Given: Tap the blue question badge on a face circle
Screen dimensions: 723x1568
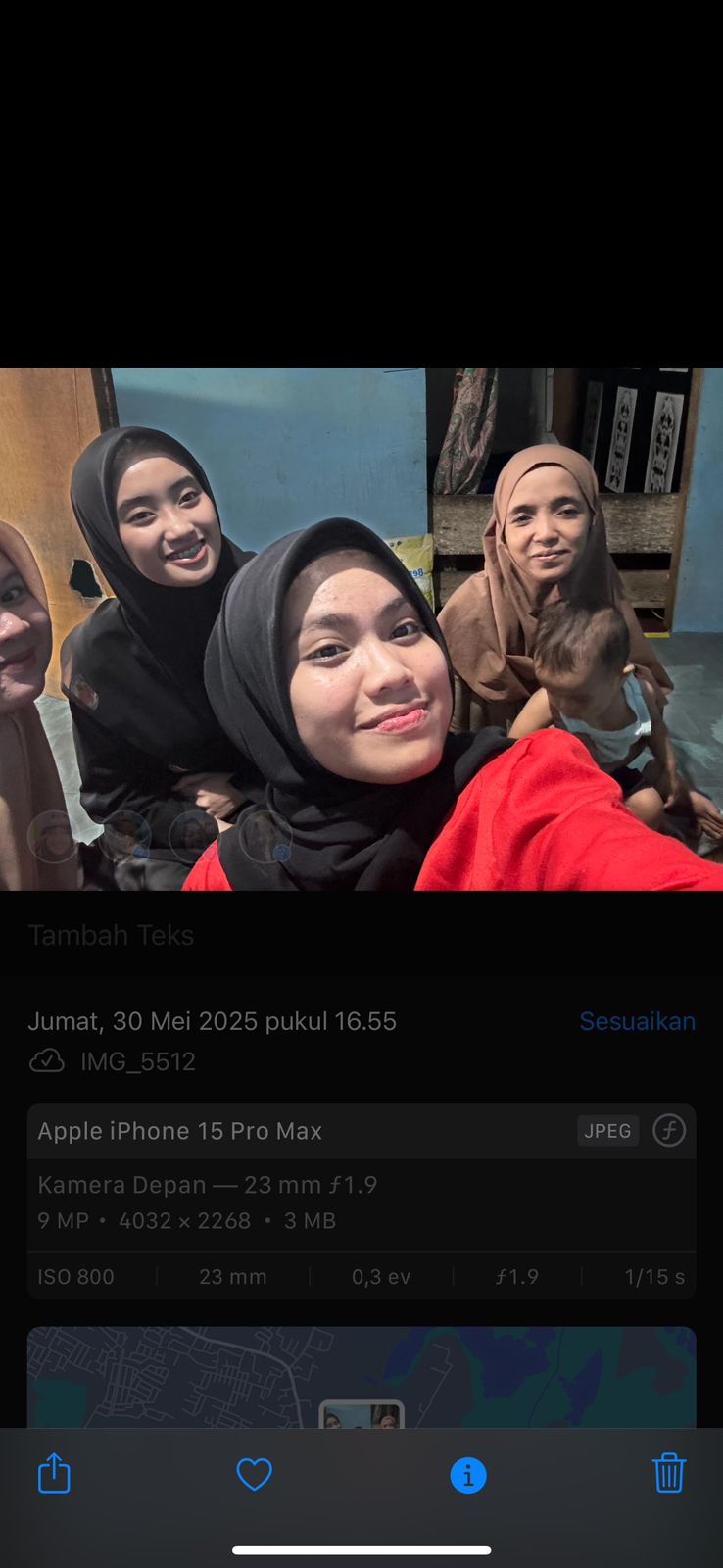Looking at the screenshot, I should pos(280,854).
